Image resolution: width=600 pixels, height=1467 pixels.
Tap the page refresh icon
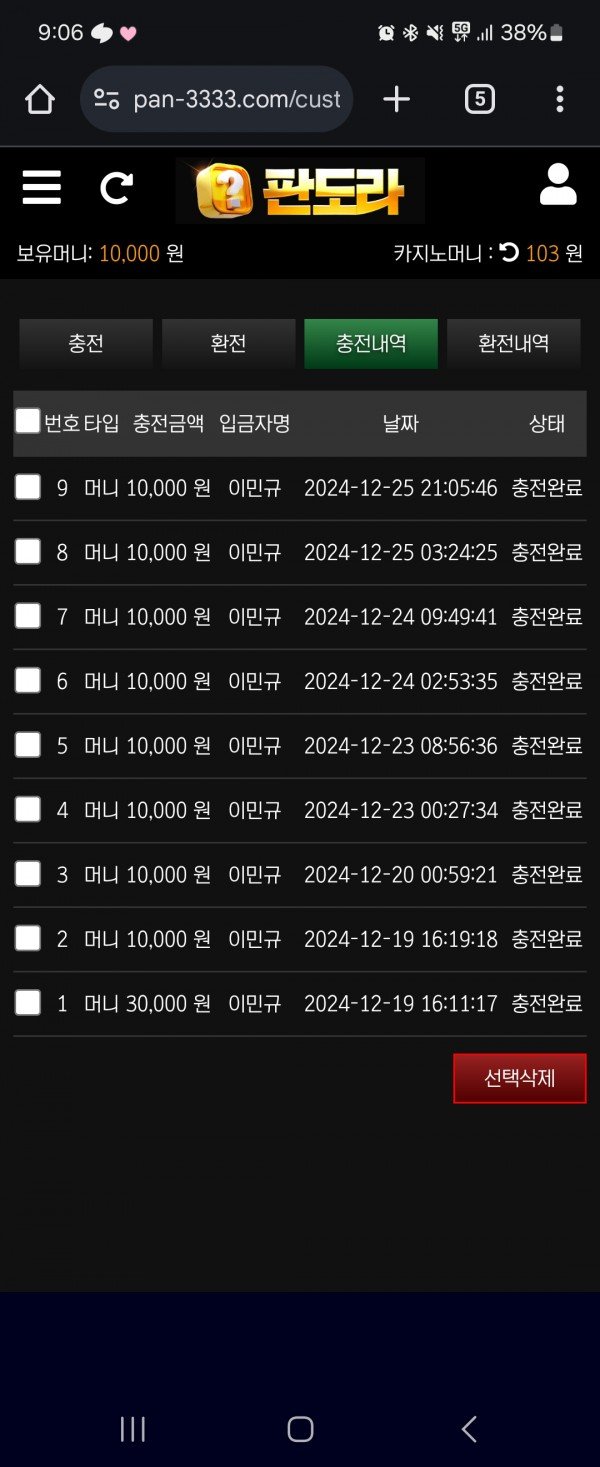(117, 188)
